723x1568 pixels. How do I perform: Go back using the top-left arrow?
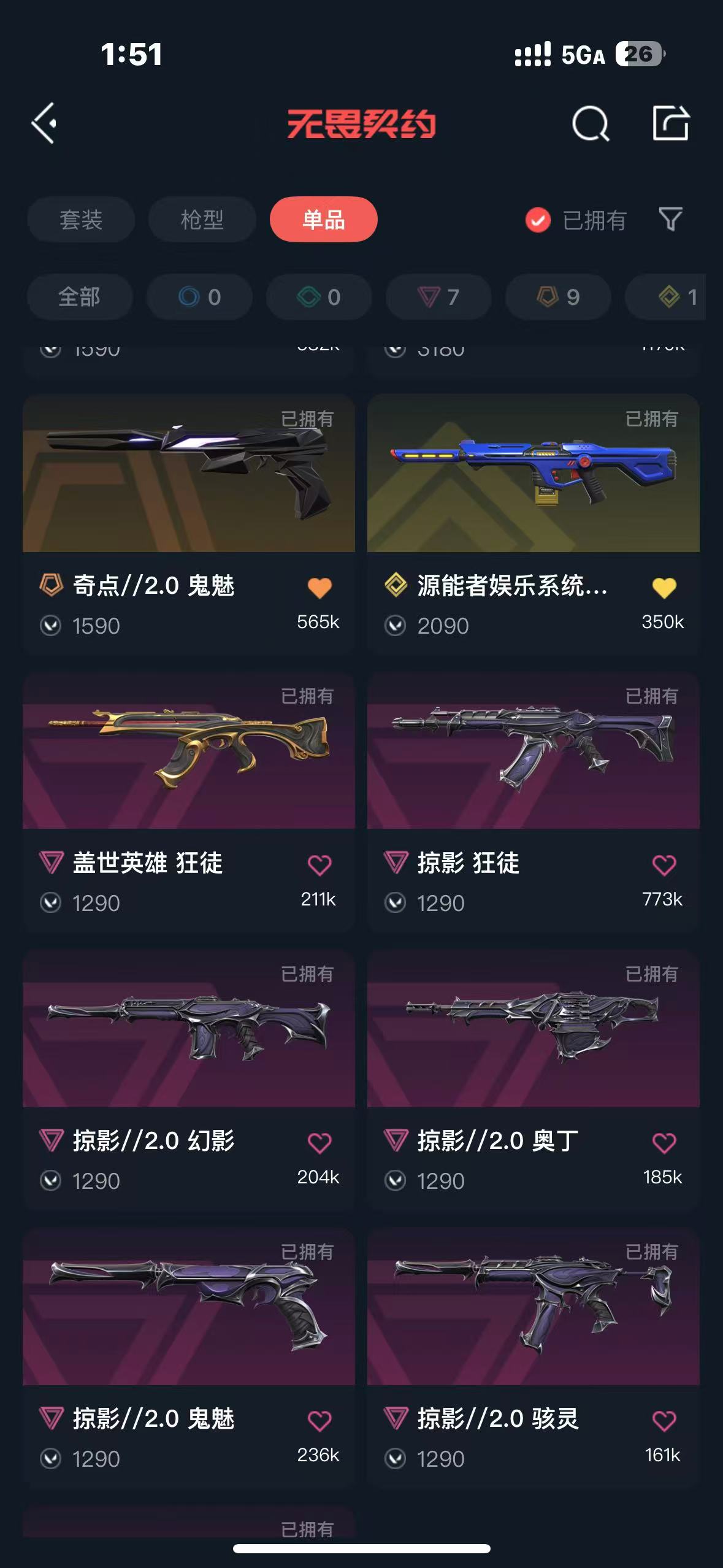pyautogui.click(x=44, y=123)
